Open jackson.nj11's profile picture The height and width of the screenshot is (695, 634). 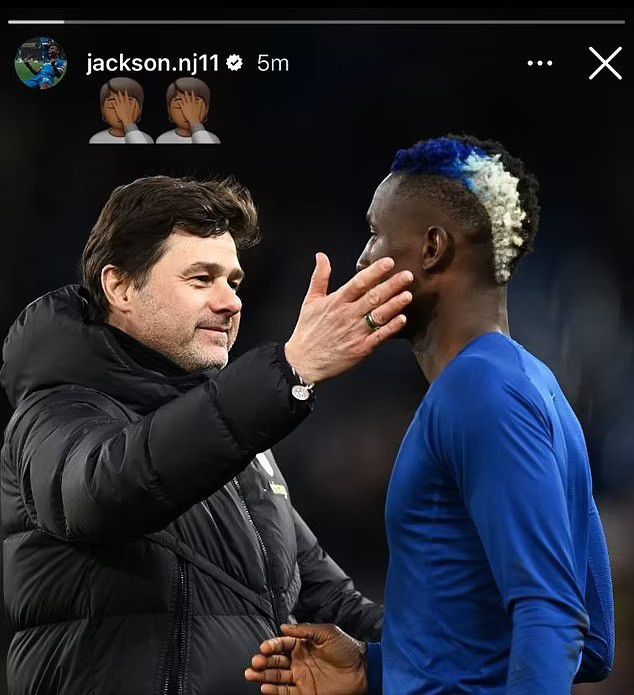click(x=40, y=63)
